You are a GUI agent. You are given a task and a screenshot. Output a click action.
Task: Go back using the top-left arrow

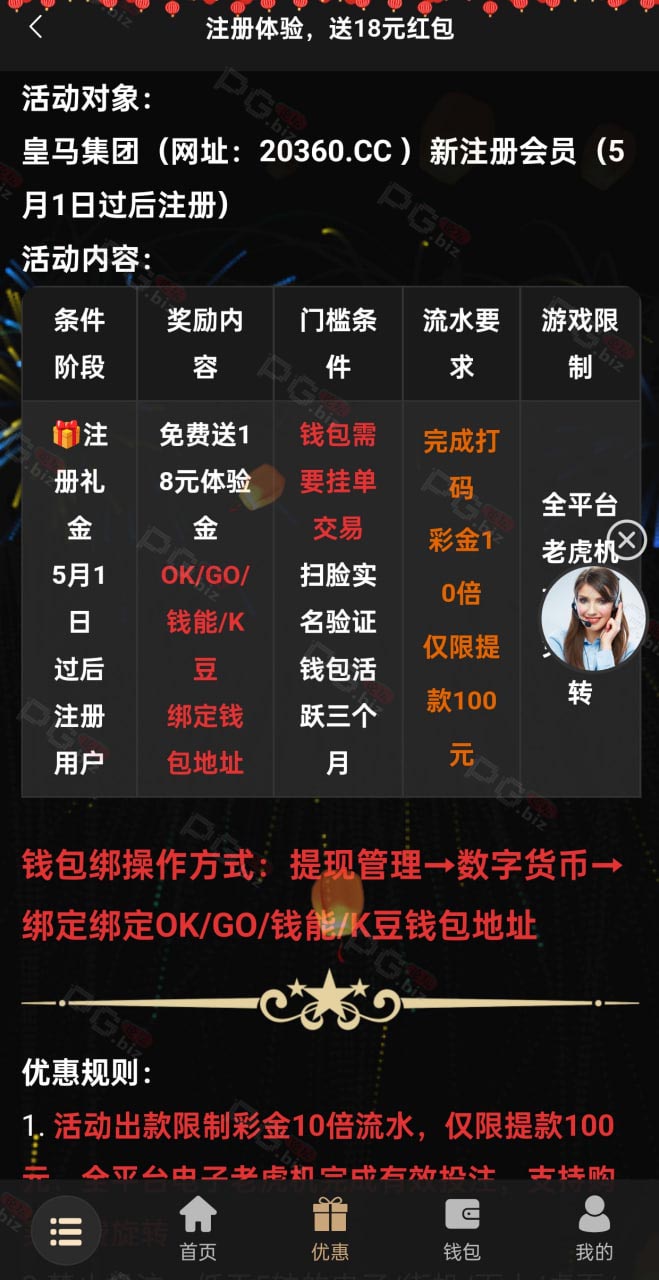(x=36, y=28)
